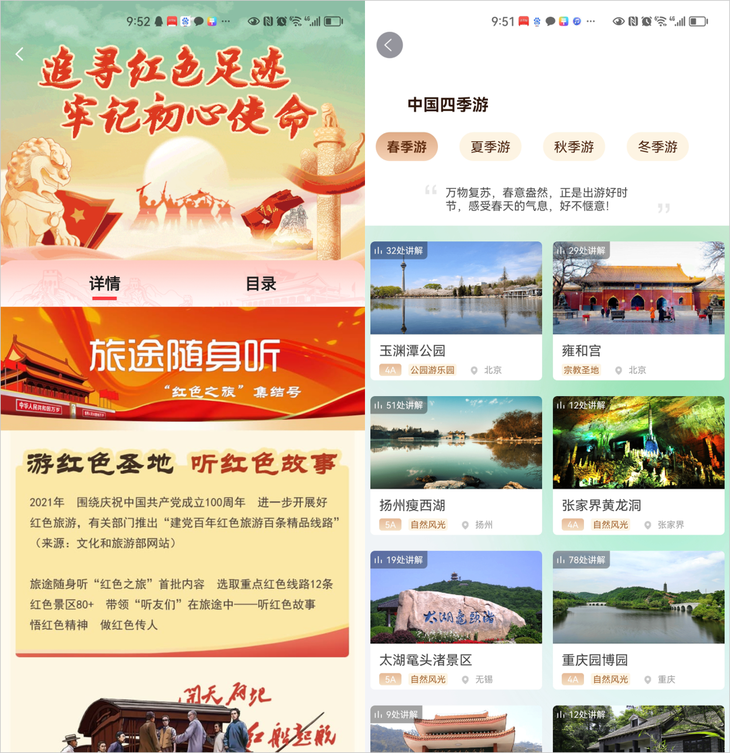This screenshot has width=730, height=753.
Task: Tap the "51处讲解" audio badge on 扬州瘦西湖
Action: tap(398, 404)
